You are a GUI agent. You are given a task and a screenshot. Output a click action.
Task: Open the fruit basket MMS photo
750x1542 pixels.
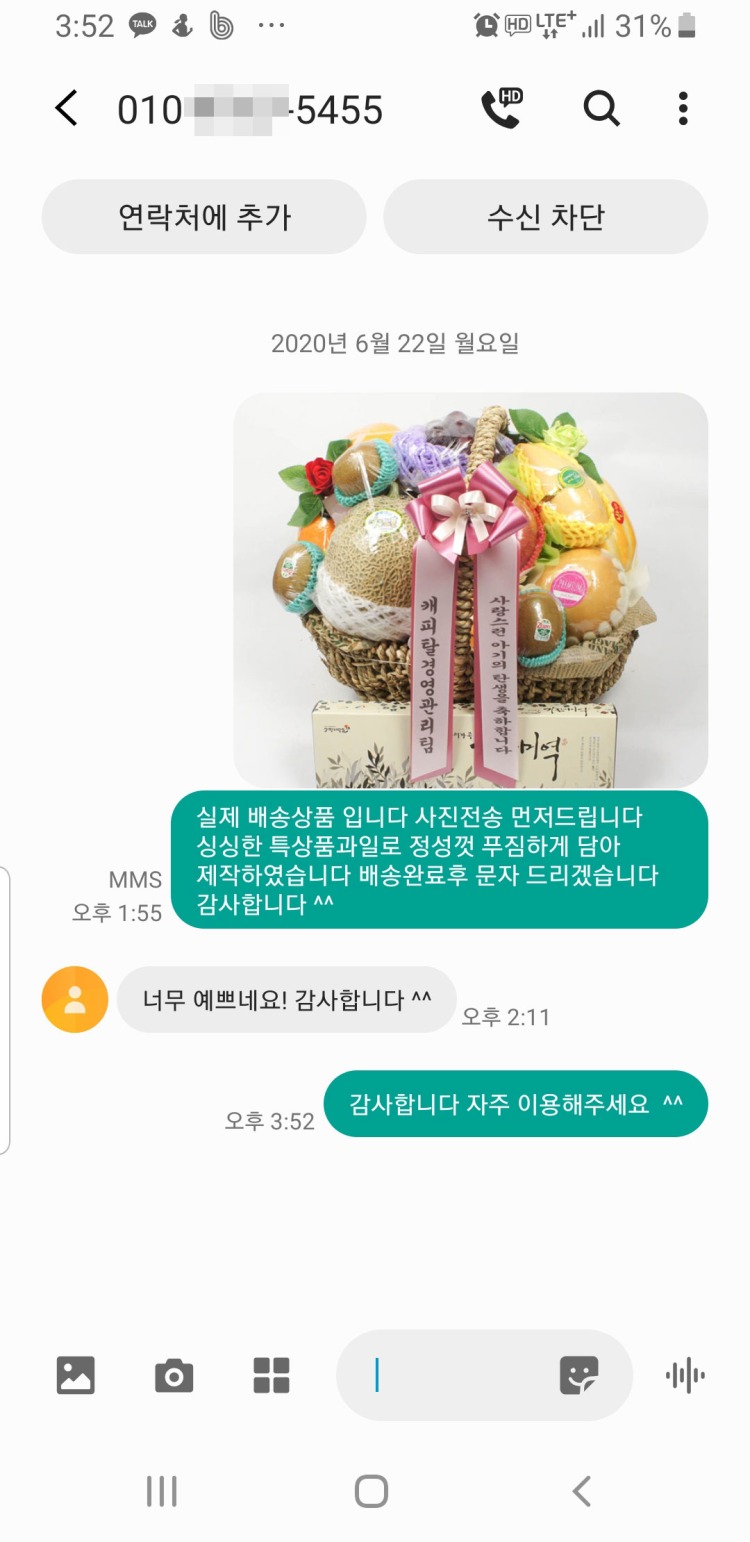470,588
